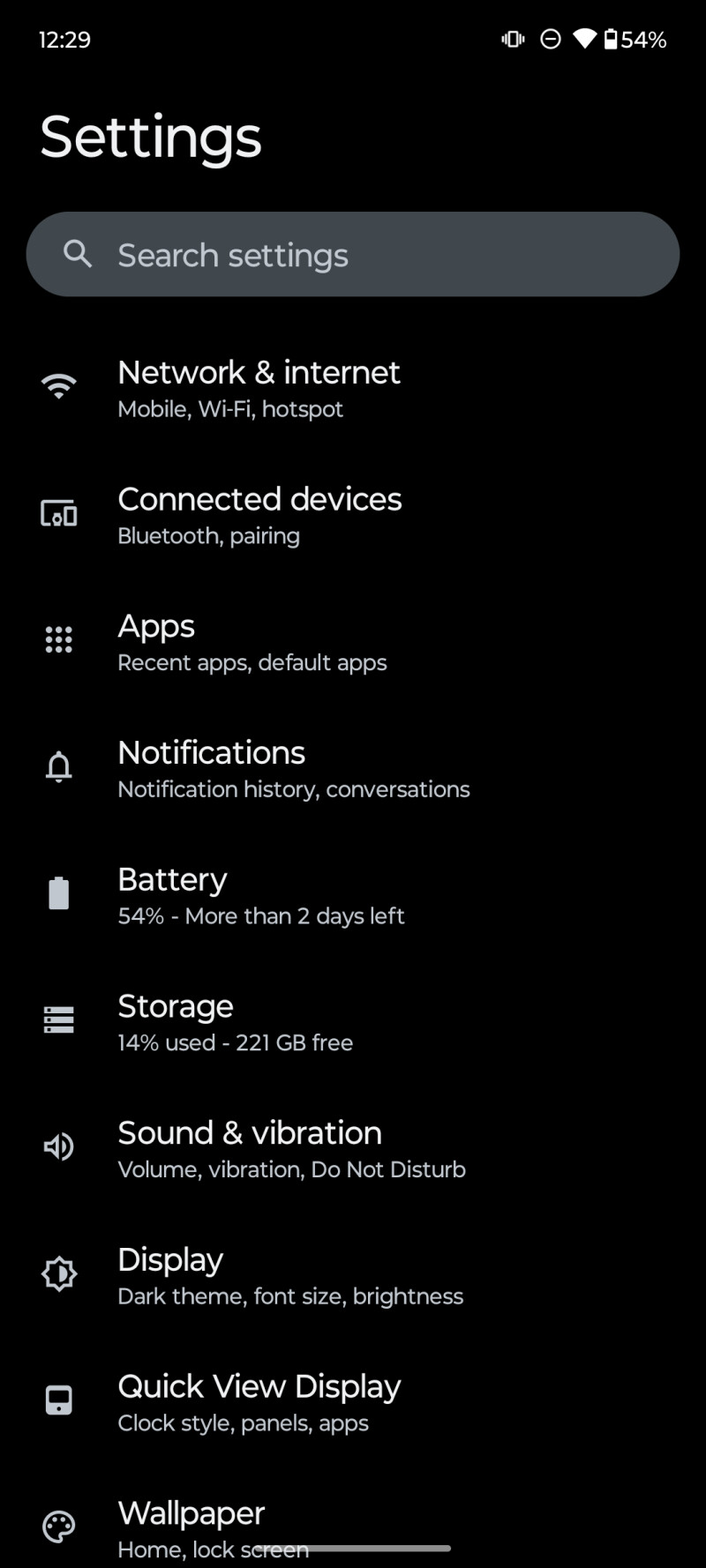
Task: Open Quick View Display settings
Action: tap(259, 1400)
